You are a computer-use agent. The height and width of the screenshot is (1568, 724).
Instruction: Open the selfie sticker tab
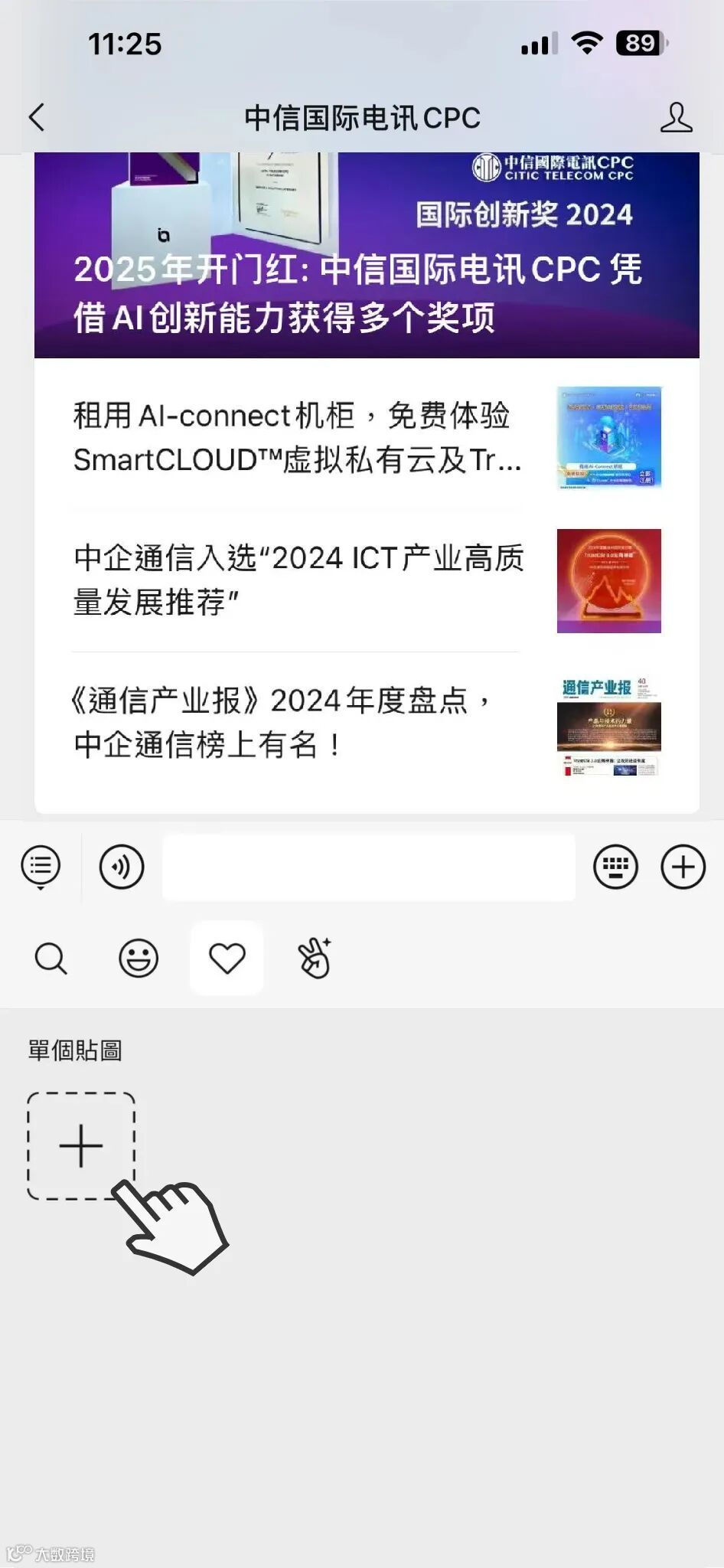point(315,958)
